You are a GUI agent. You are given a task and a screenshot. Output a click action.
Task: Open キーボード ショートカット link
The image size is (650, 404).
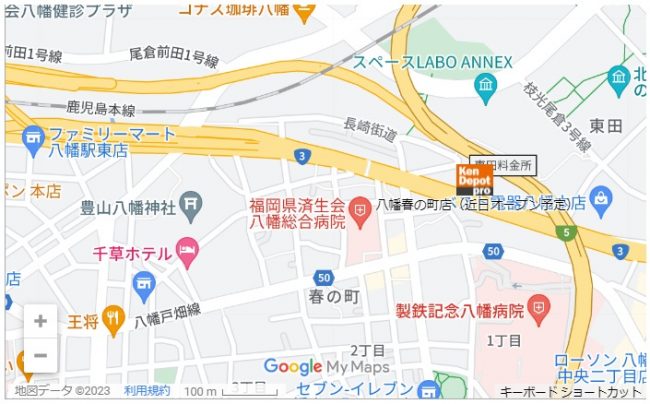click(571, 392)
